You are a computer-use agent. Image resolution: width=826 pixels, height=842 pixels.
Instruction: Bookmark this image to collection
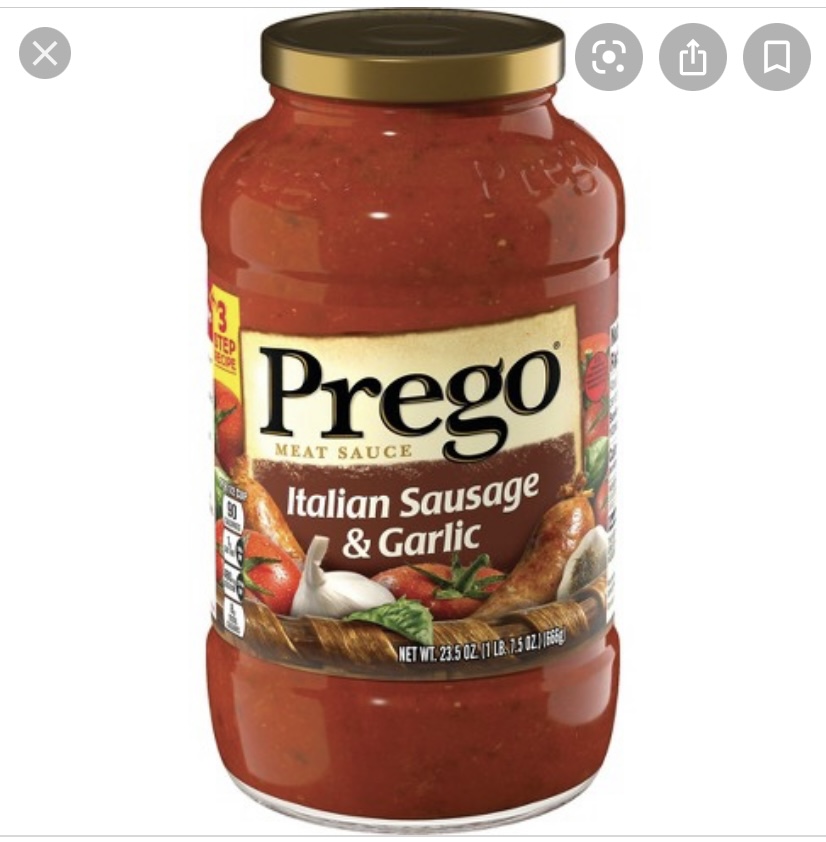point(776,58)
